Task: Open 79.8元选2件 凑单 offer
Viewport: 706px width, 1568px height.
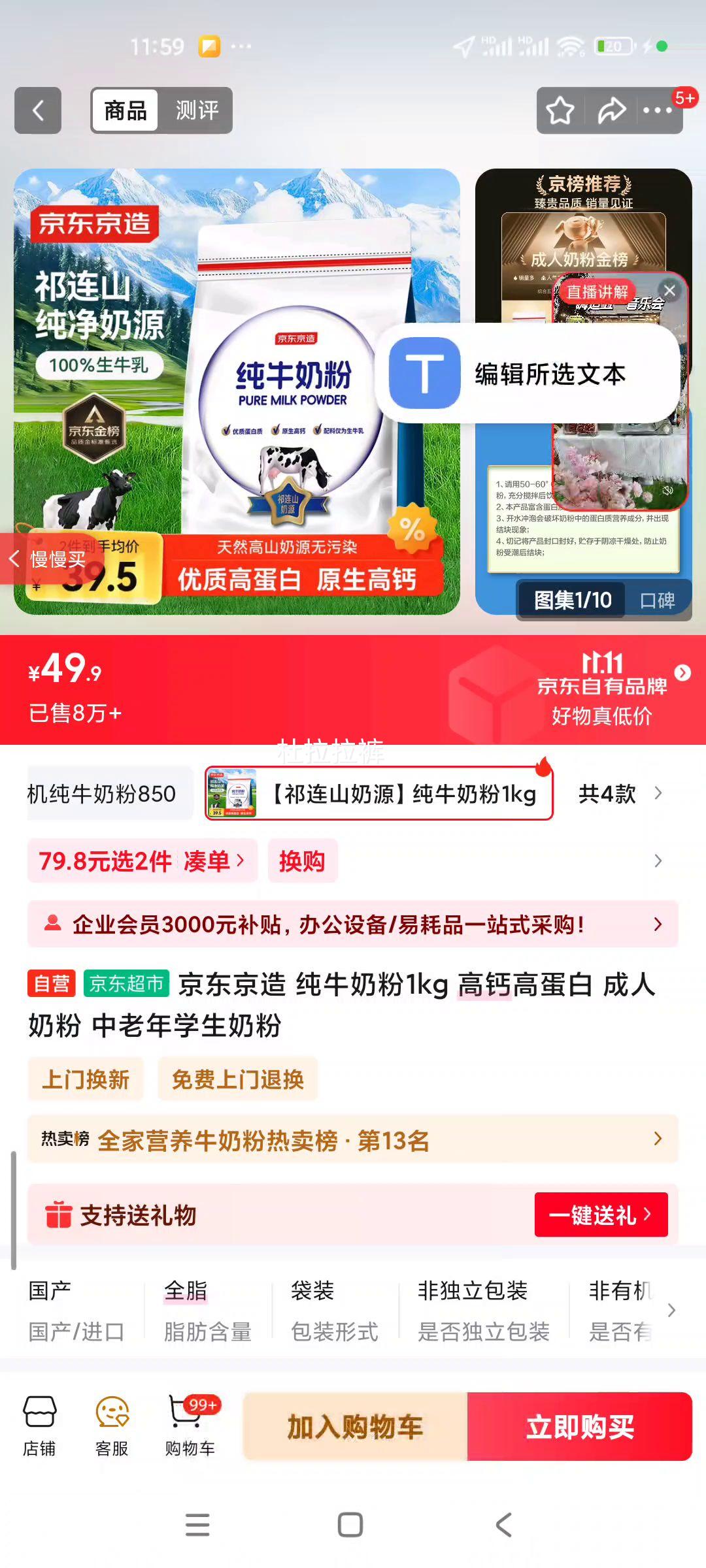Action: click(x=141, y=861)
